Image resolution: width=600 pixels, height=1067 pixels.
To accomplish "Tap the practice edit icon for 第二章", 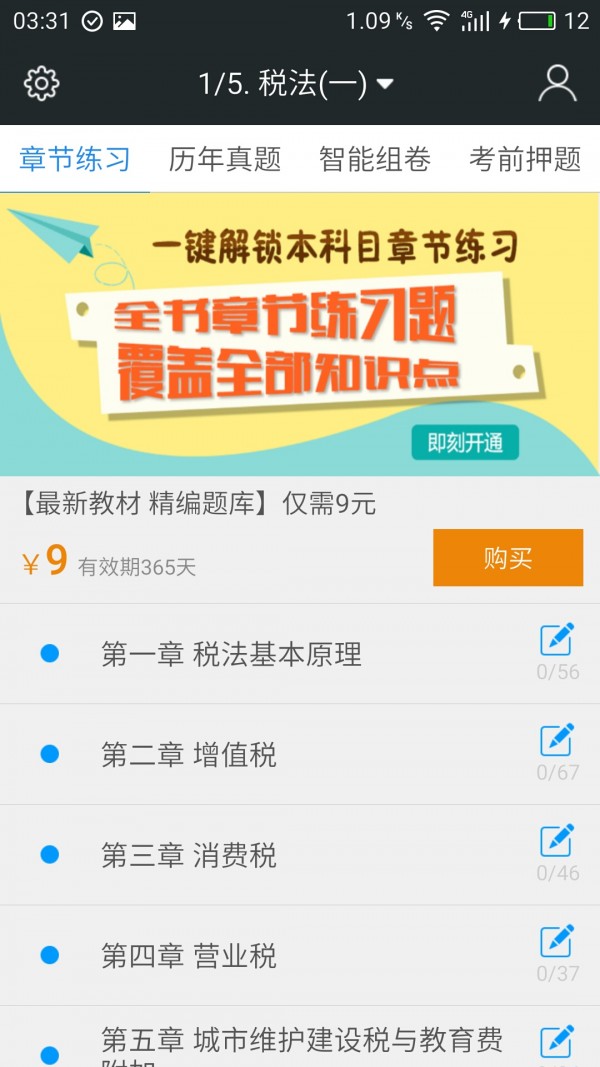I will tap(557, 740).
